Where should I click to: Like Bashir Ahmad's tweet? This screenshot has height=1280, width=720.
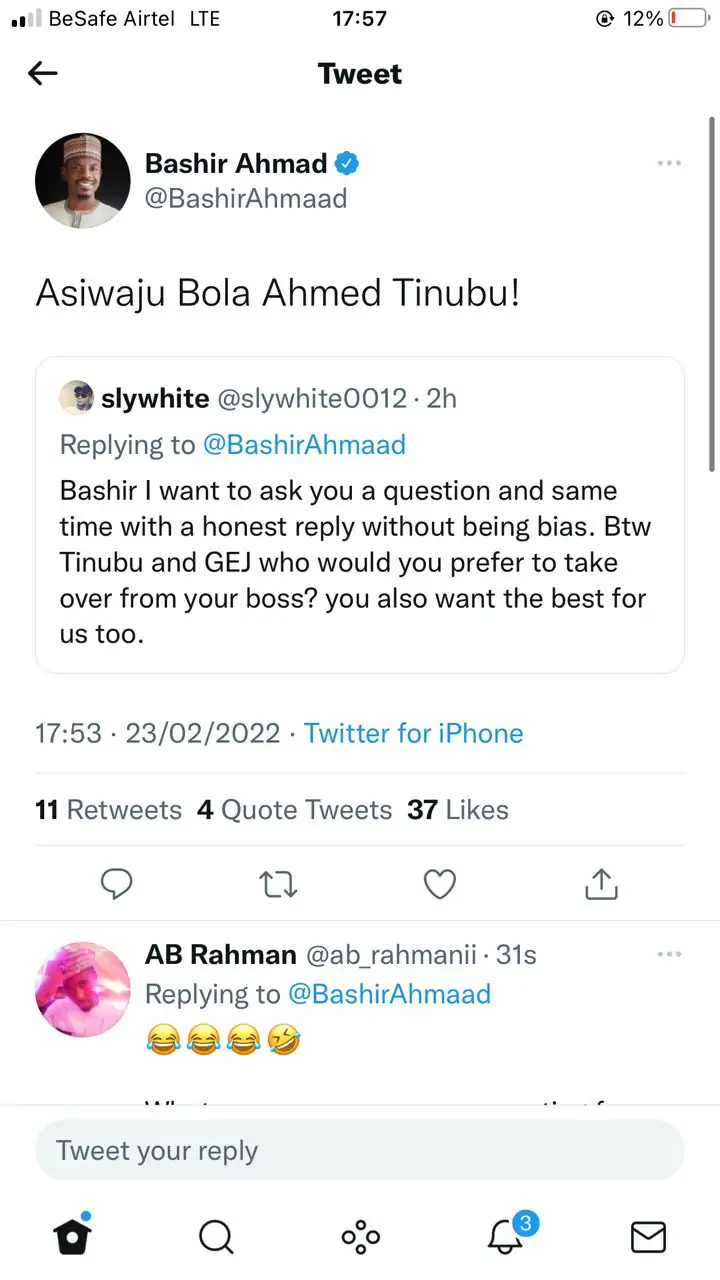440,883
